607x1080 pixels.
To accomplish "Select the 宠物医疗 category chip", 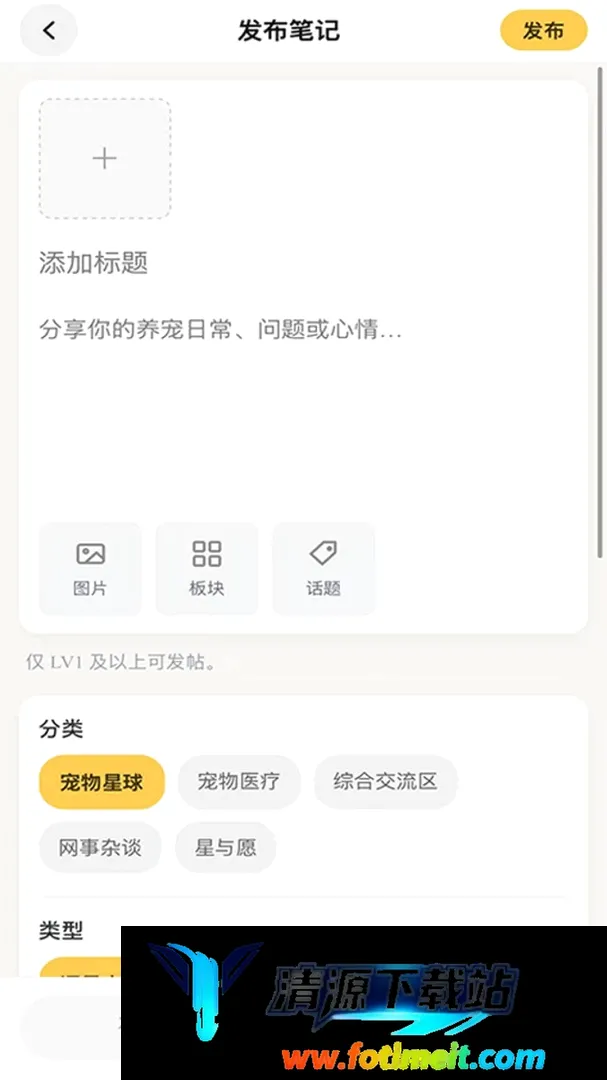I will coord(239,782).
